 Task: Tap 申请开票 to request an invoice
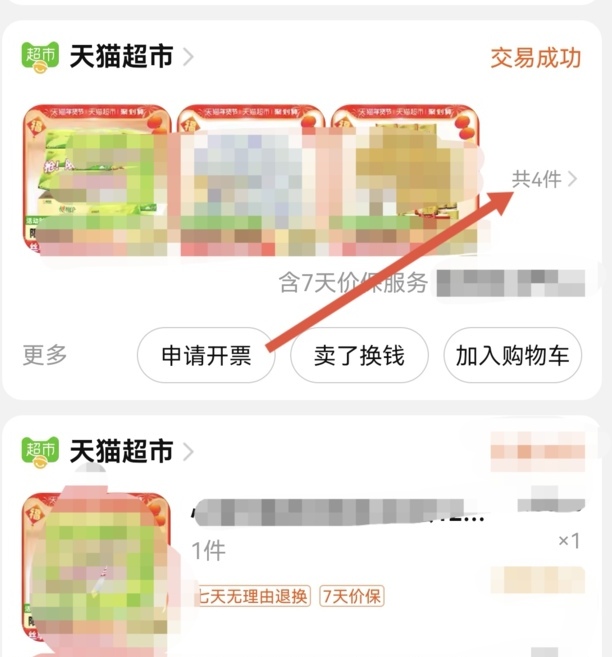pyautogui.click(x=206, y=355)
